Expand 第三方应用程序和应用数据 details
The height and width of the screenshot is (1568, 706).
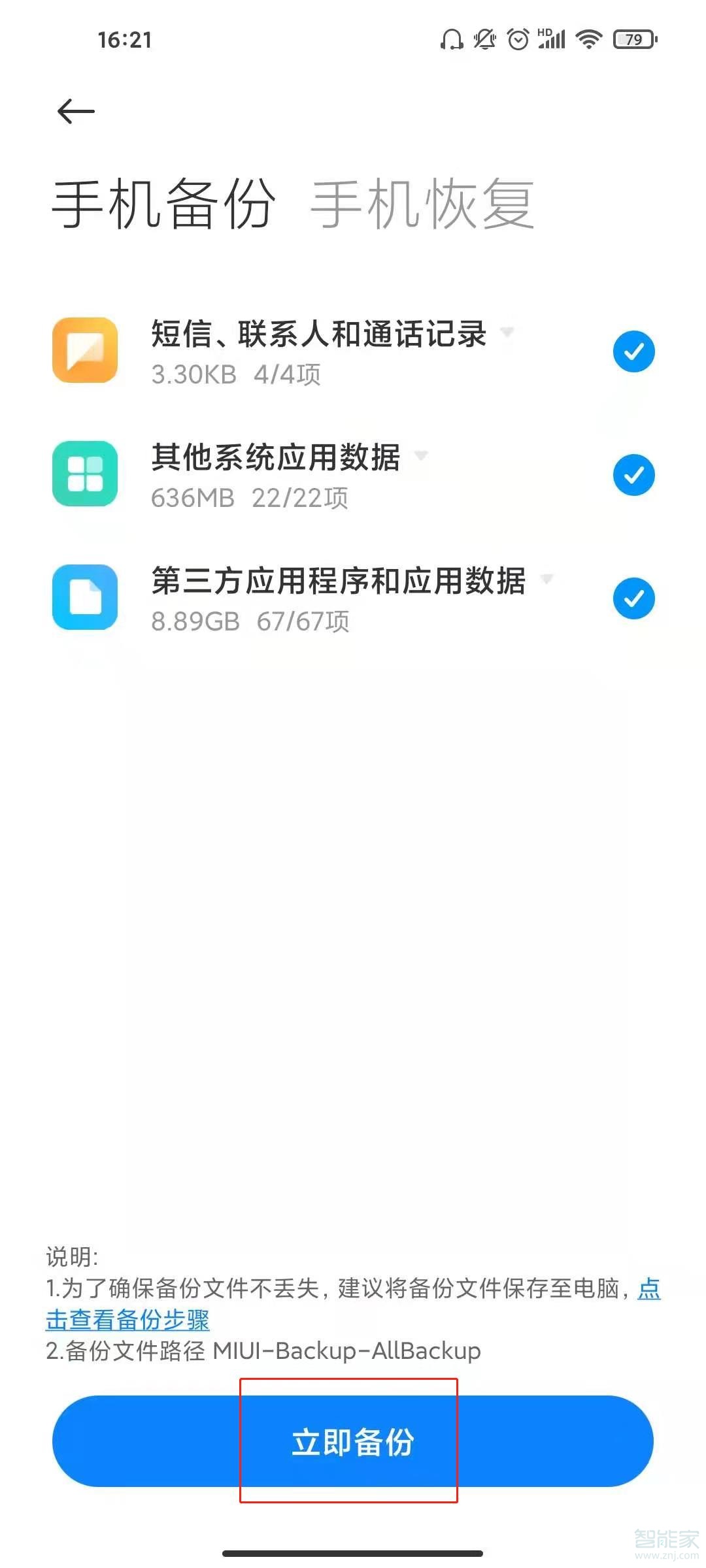pos(546,581)
